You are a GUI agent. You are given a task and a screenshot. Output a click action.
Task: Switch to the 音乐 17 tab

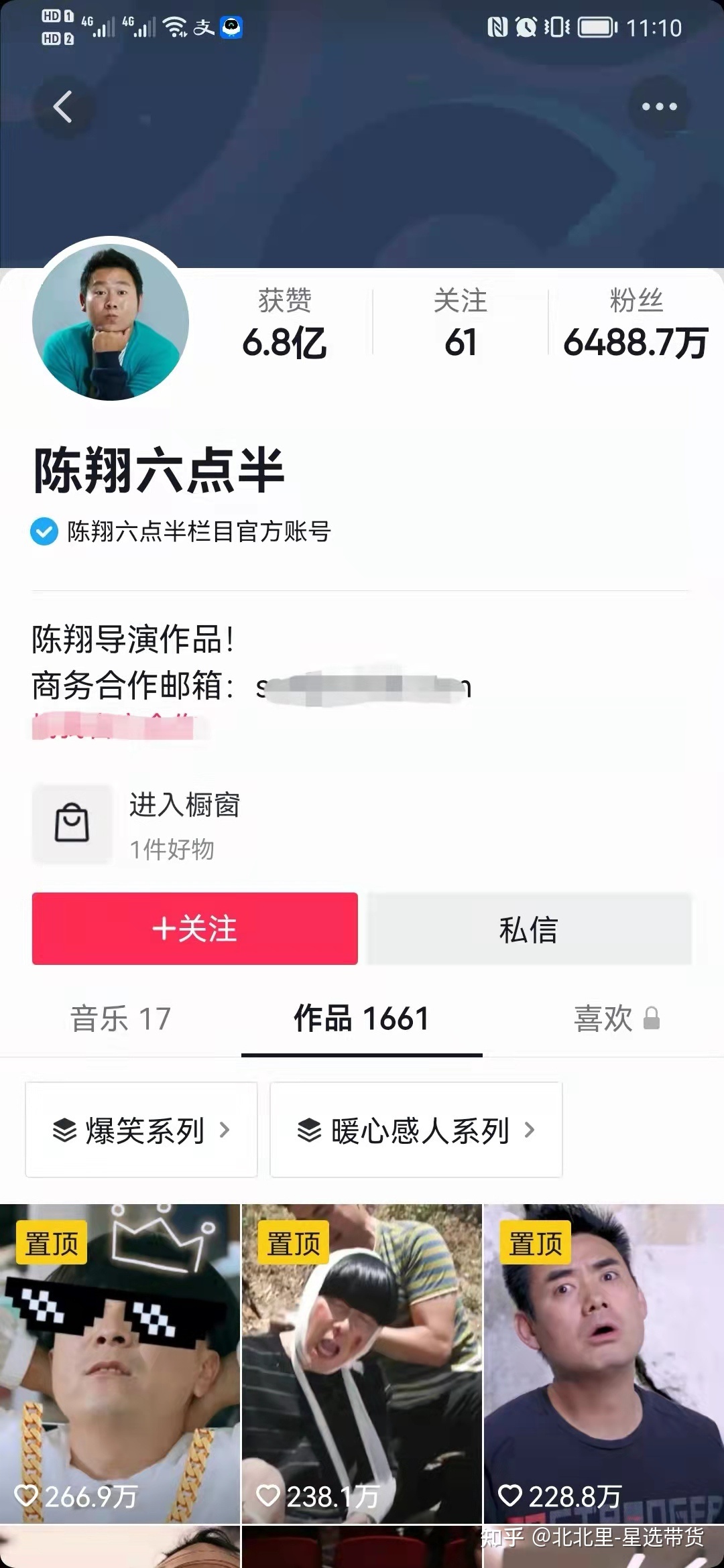coord(121,1019)
